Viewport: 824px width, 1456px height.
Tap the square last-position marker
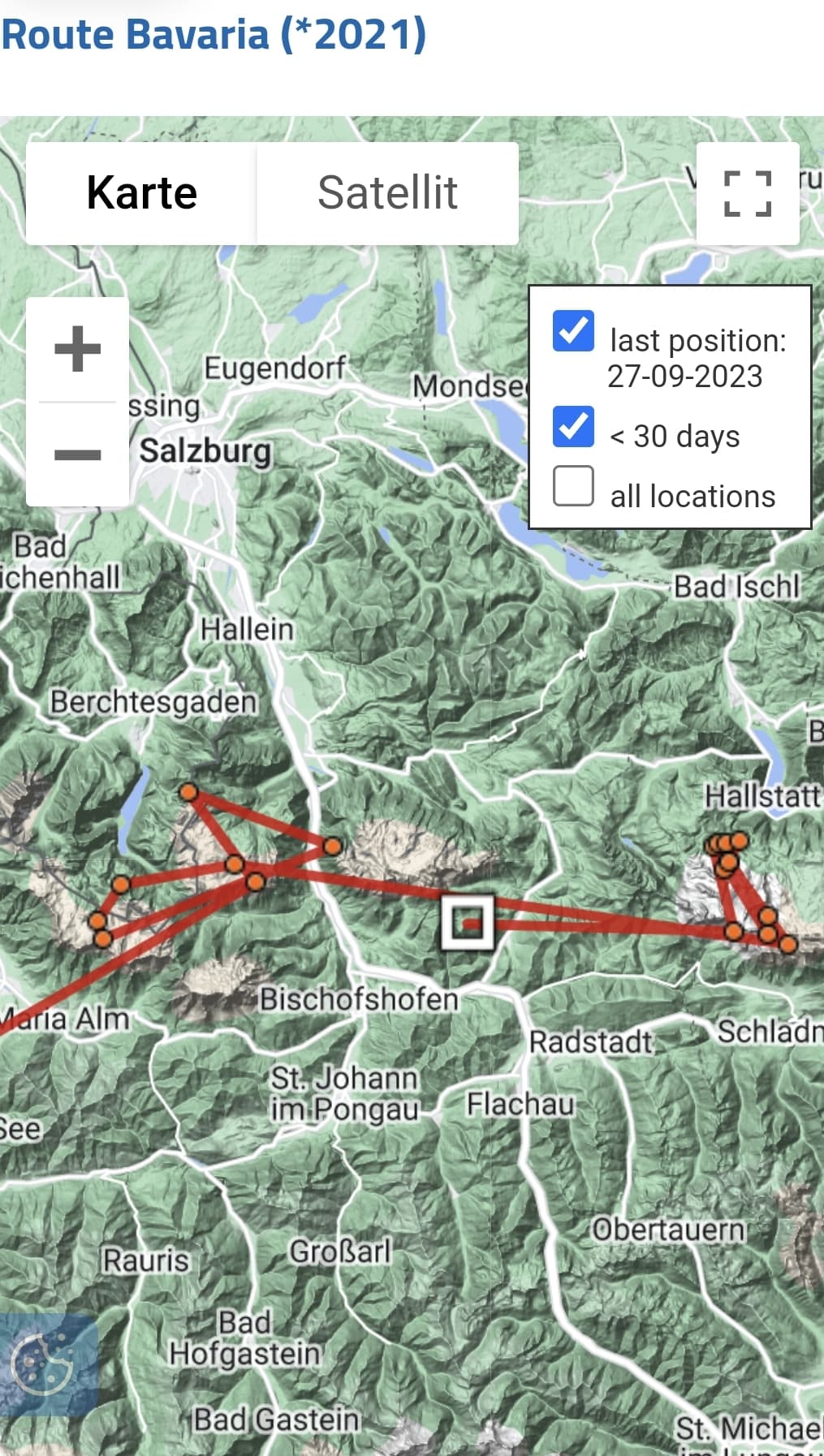tap(468, 923)
